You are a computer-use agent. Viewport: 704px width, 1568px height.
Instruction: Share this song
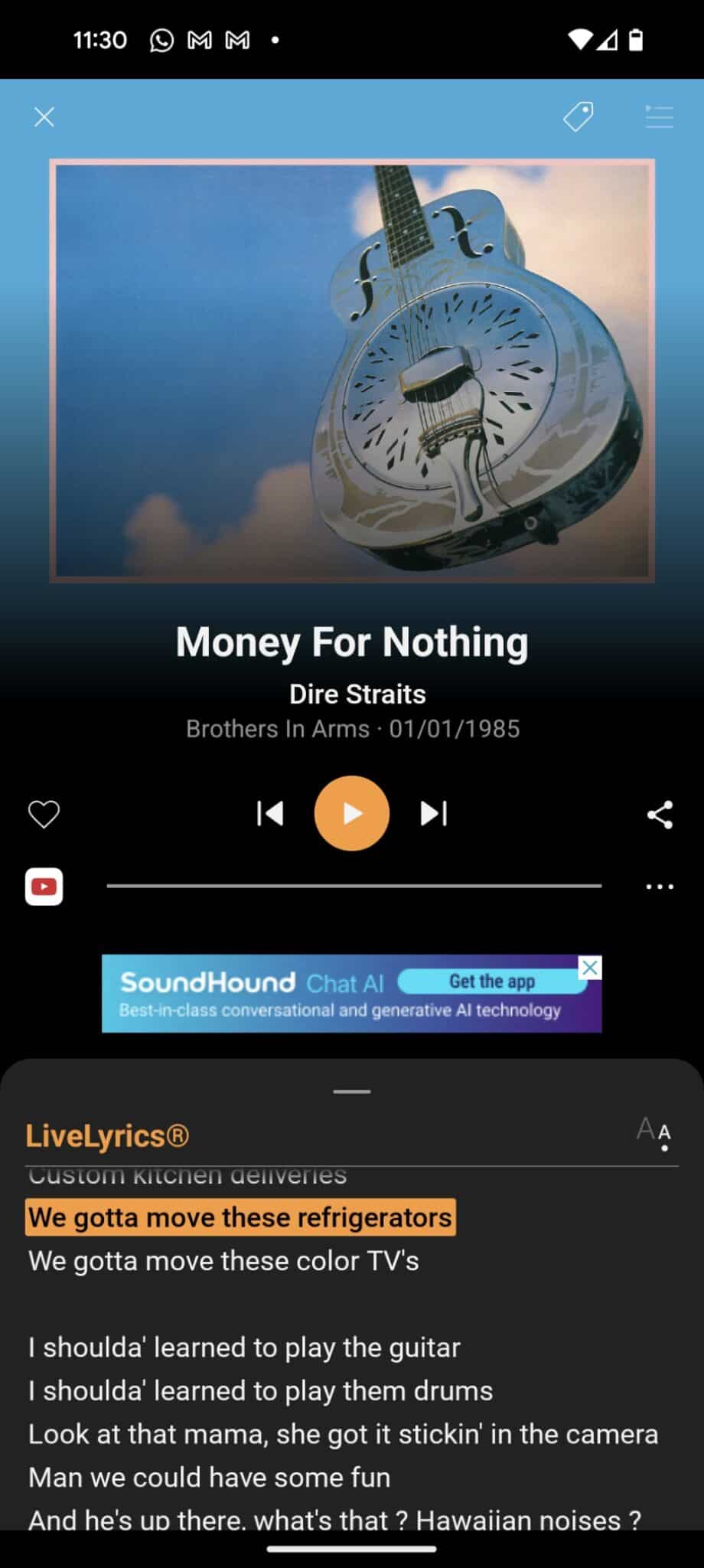point(660,815)
